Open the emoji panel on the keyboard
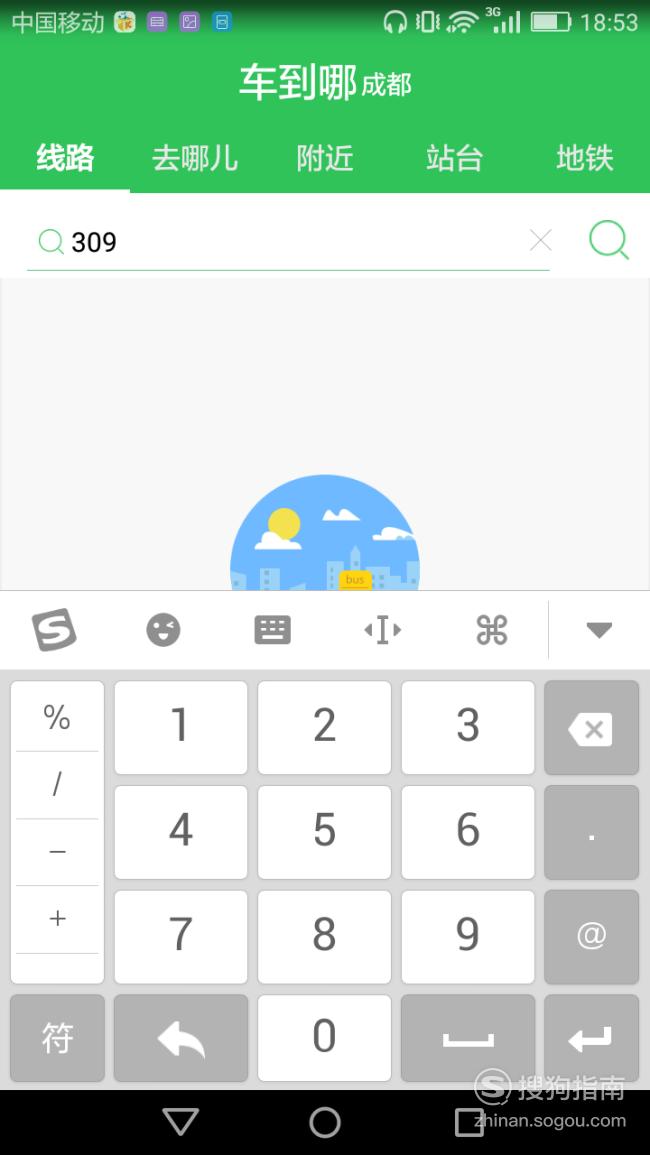Viewport: 650px width, 1155px height. (163, 630)
